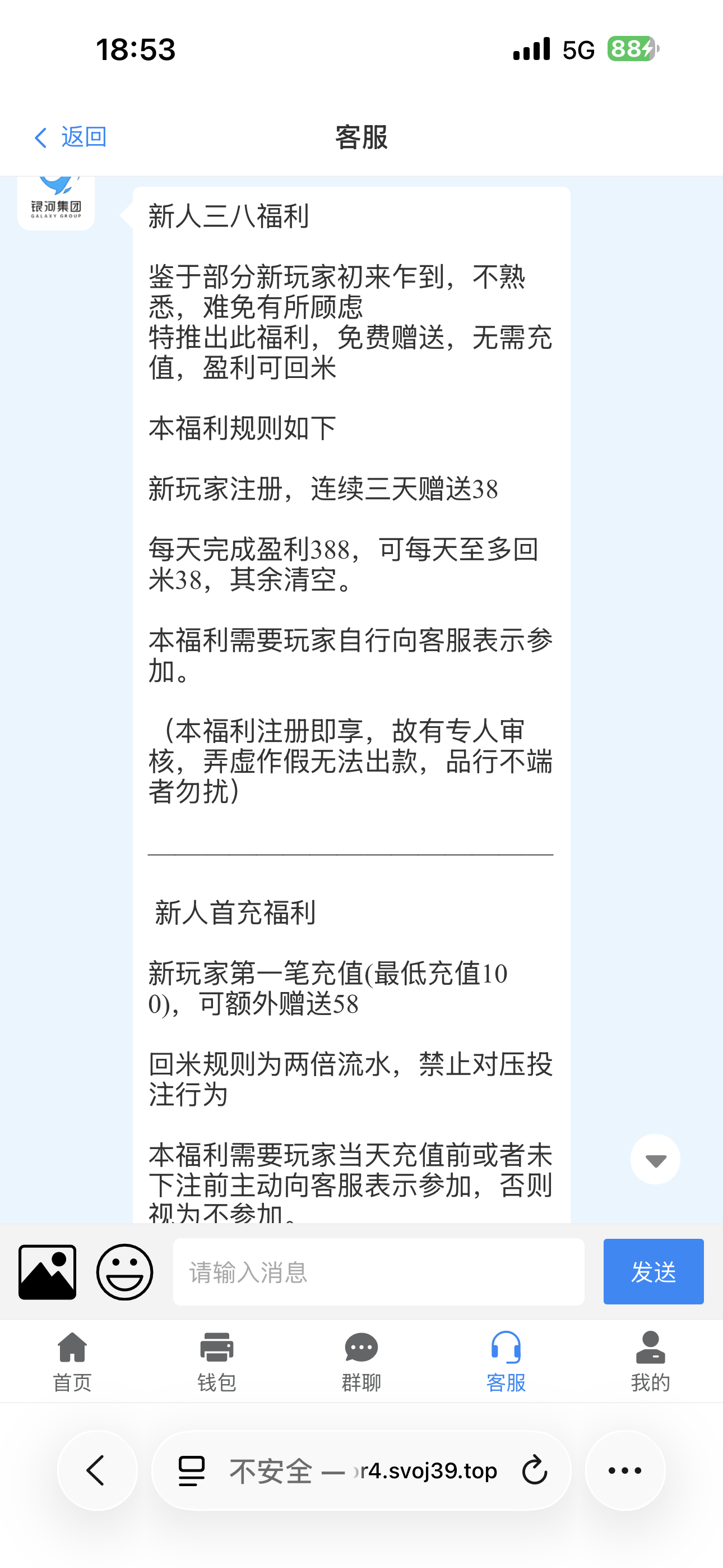Screen dimensions: 723x1568
Task: Go back in the browser toolbar
Action: (97, 1470)
